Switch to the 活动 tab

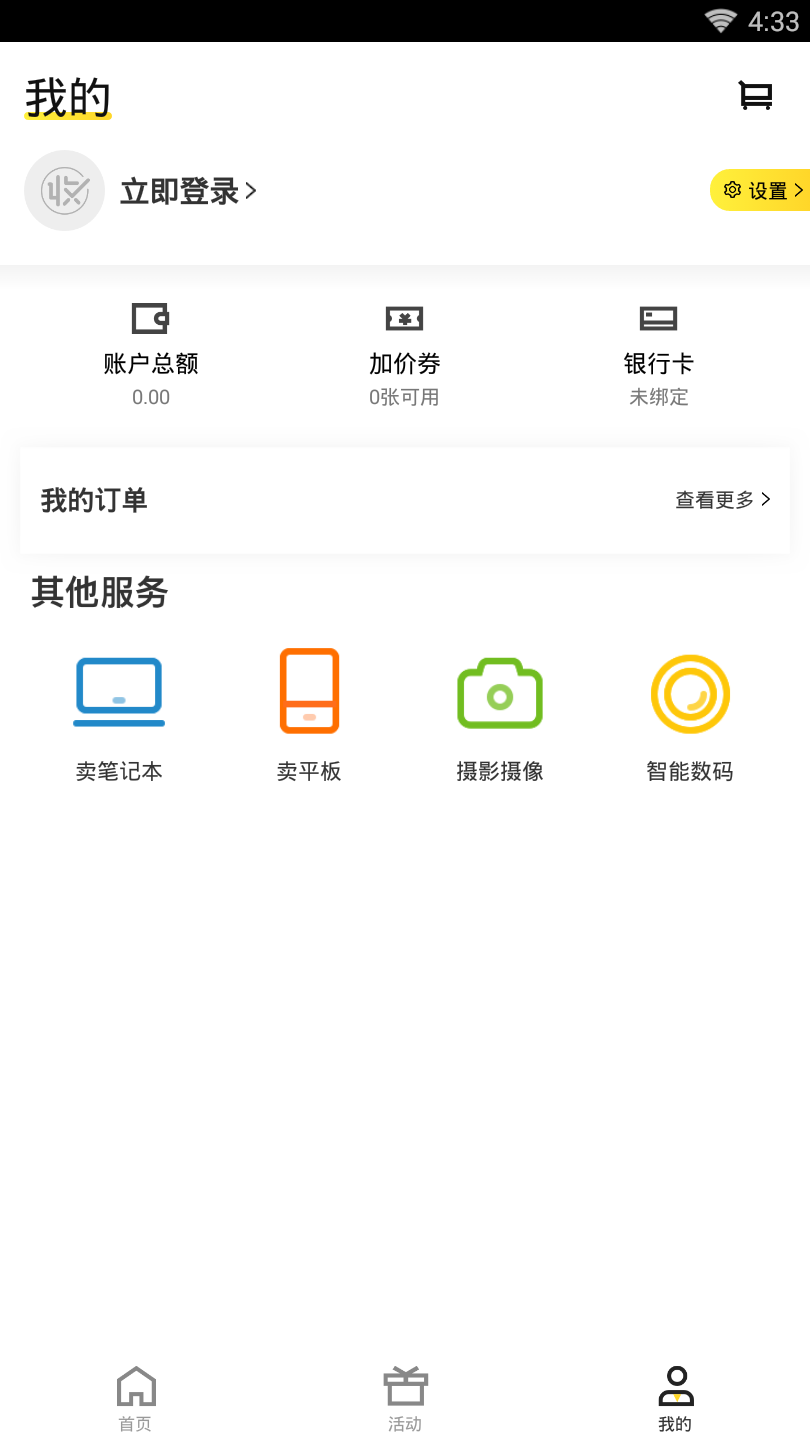point(404,1397)
